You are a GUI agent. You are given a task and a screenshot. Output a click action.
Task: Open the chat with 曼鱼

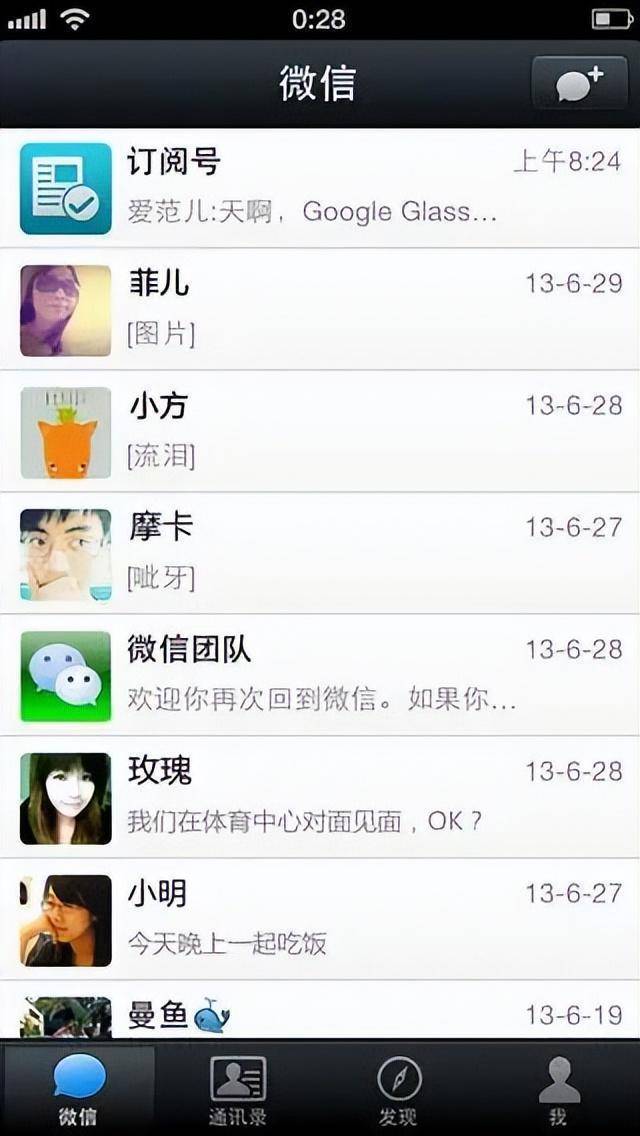click(320, 1014)
